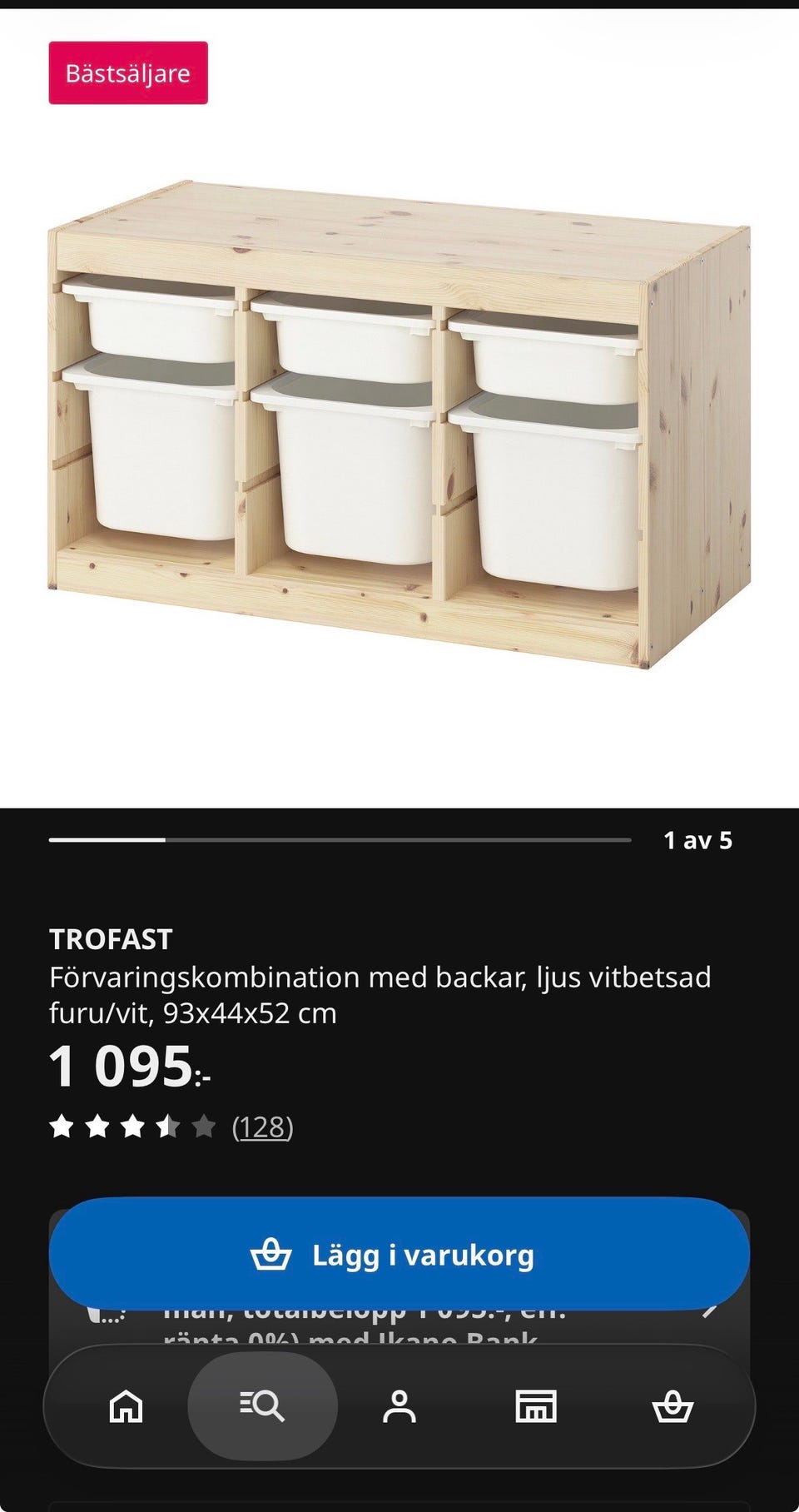Open the 128 customer reviews
799x1512 pixels.
pos(262,1127)
